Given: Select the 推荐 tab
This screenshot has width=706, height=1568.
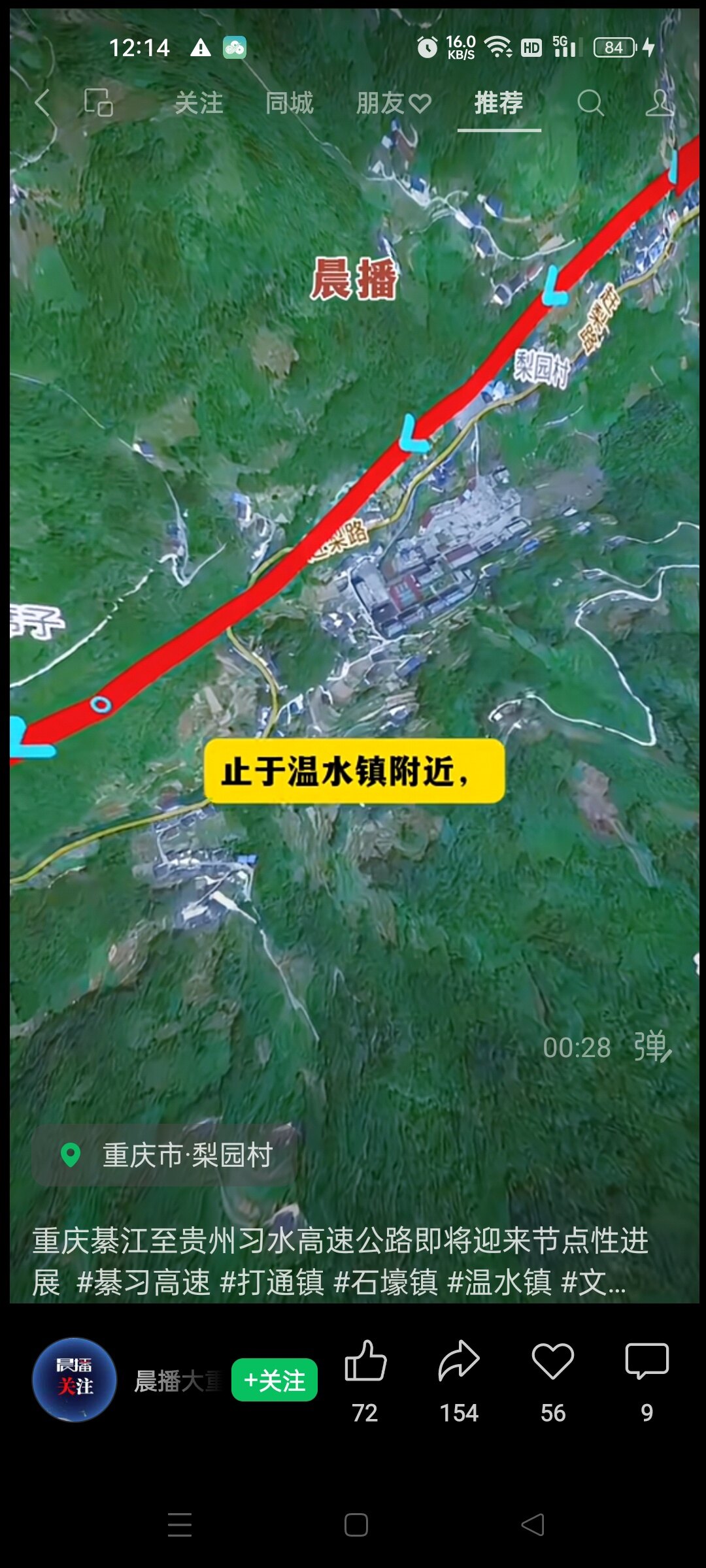Looking at the screenshot, I should (x=499, y=103).
